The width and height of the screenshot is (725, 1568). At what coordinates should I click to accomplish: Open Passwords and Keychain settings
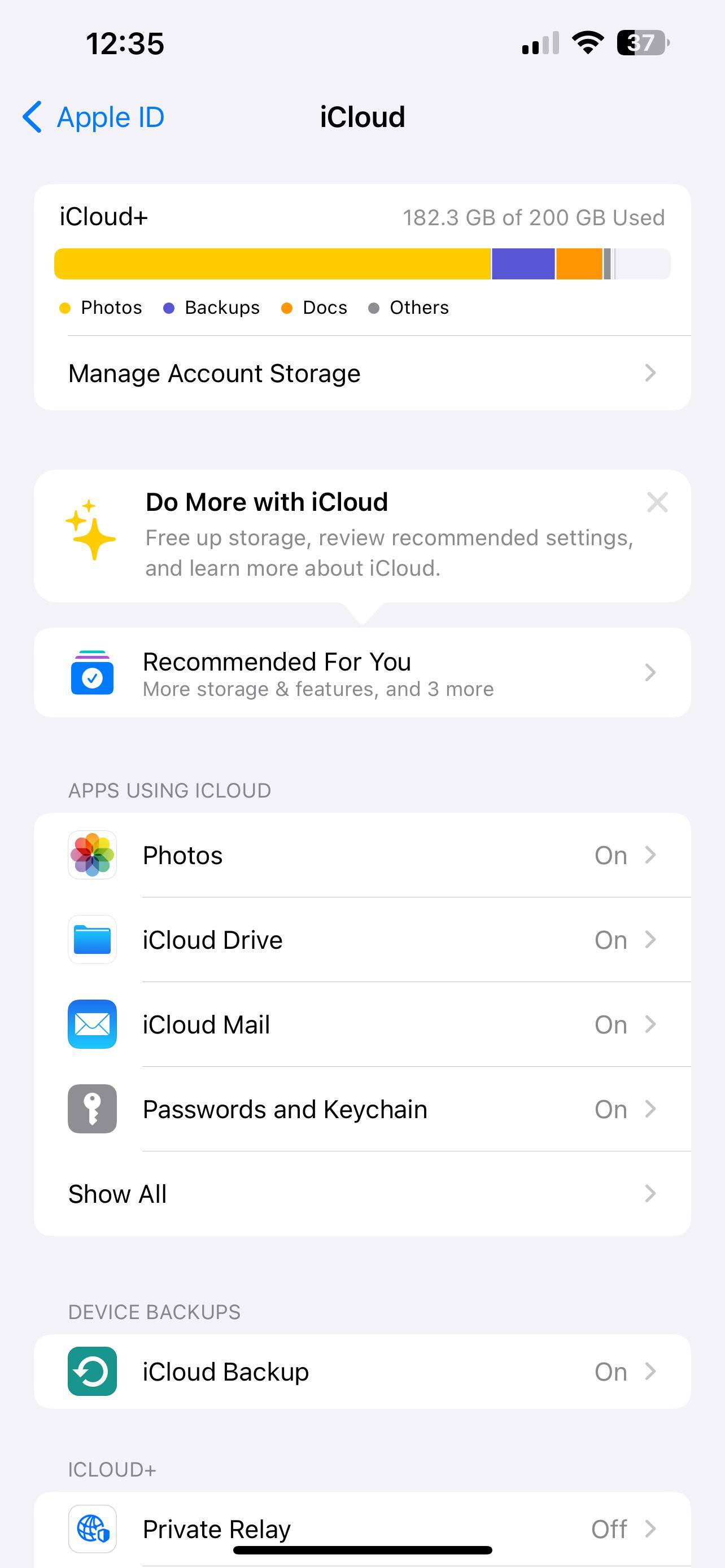tap(361, 1109)
